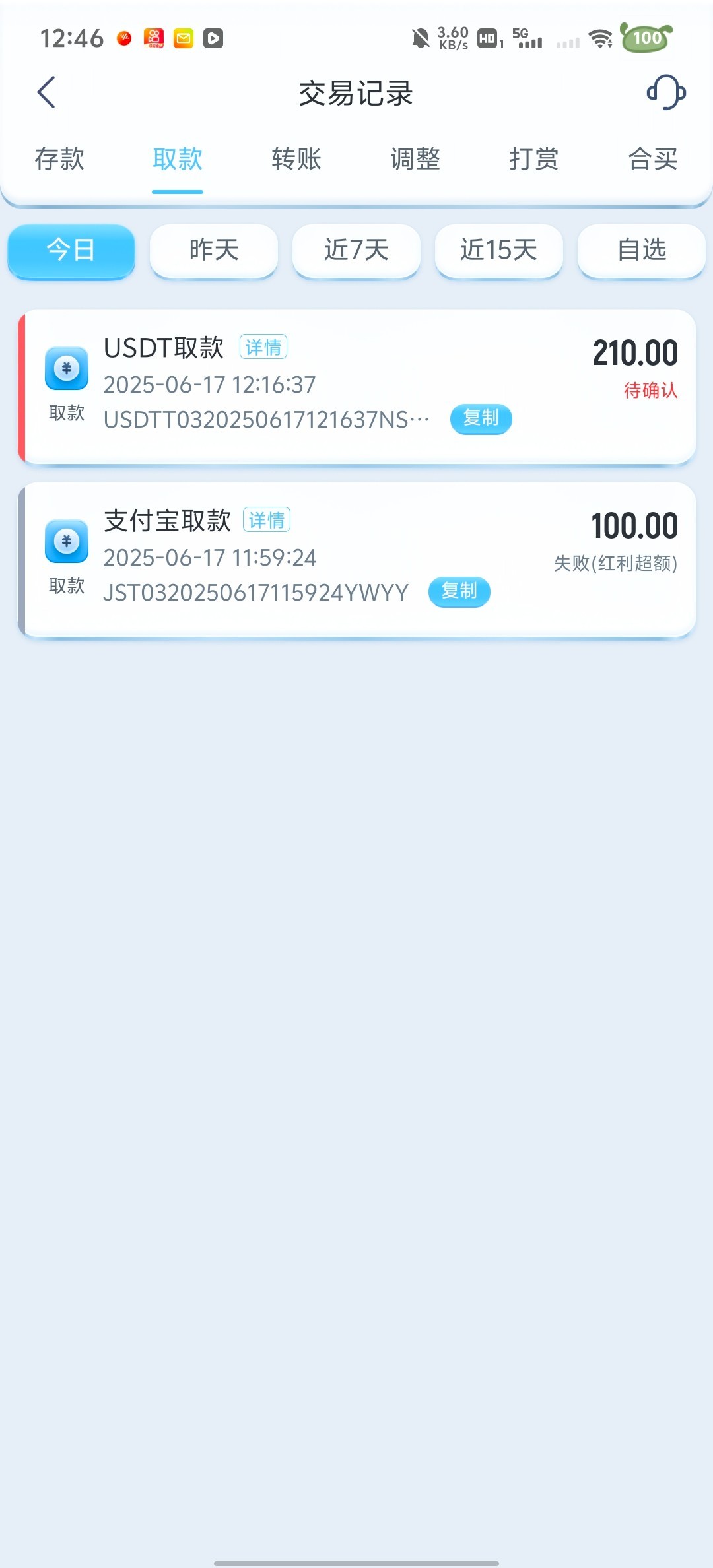The height and width of the screenshot is (1568, 713).
Task: Filter records by 昨天
Action: 214,250
